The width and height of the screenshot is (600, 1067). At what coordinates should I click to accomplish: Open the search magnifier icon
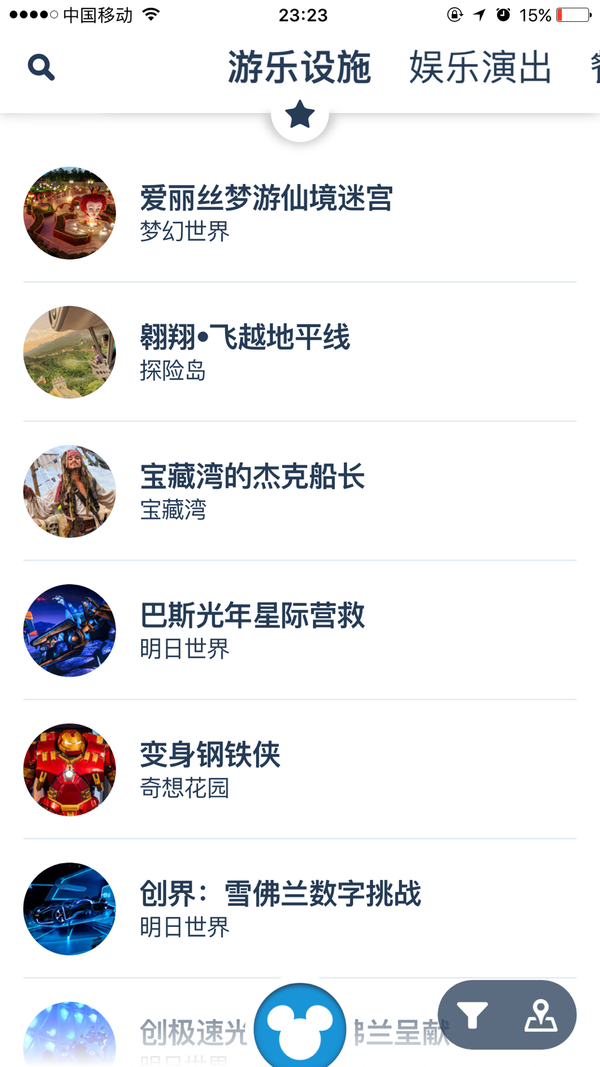(41, 68)
